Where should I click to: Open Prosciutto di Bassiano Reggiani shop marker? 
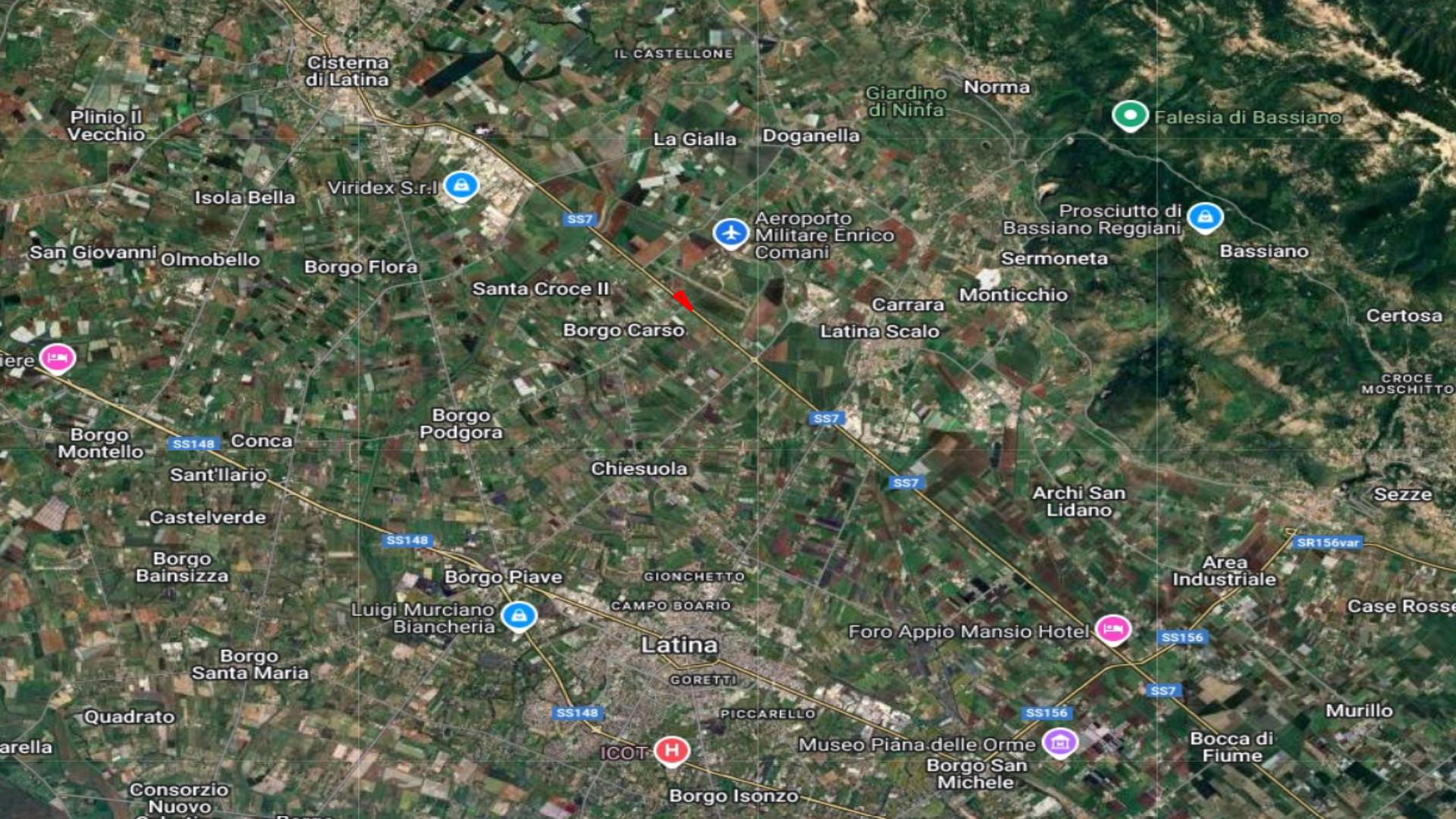coord(1204,218)
